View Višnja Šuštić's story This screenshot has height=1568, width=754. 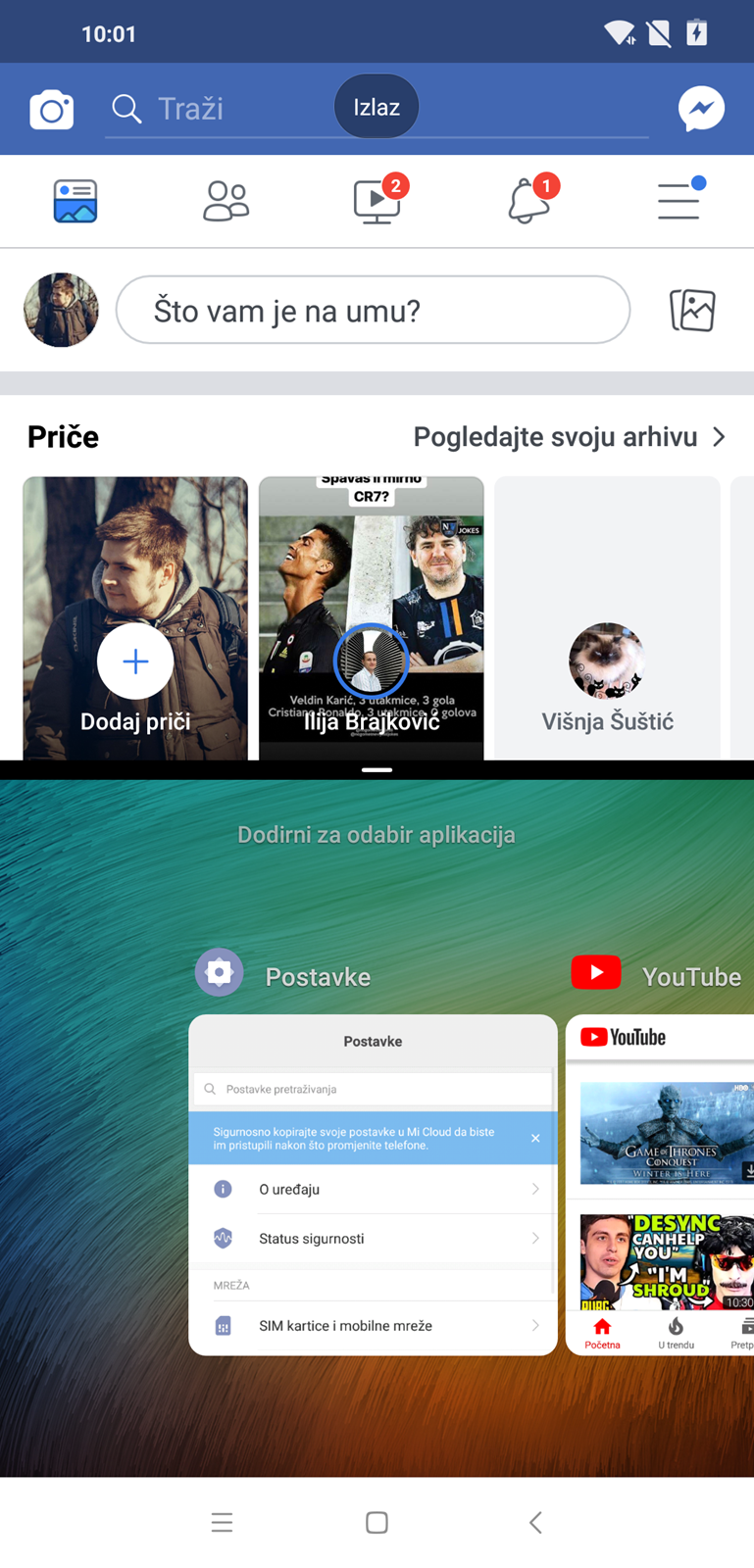click(607, 618)
